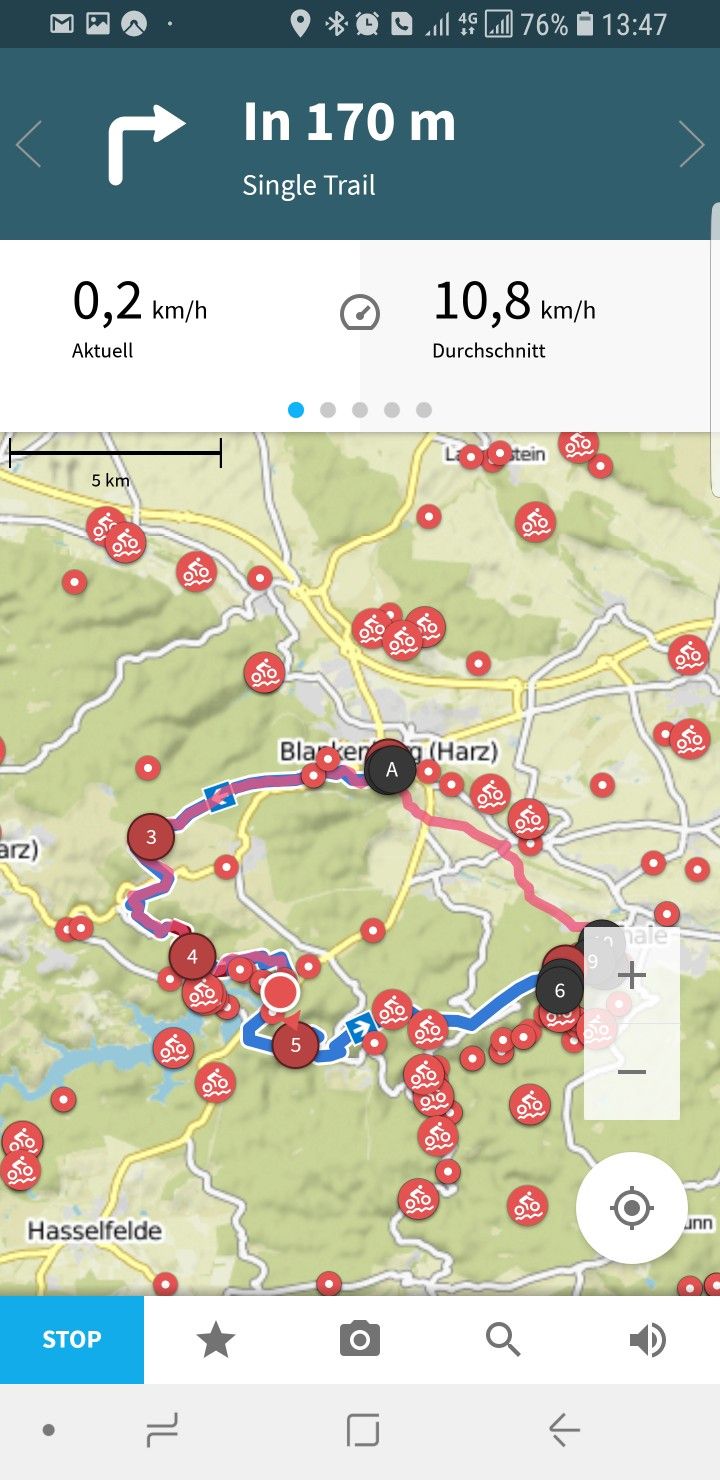Center map on current location

(632, 1208)
